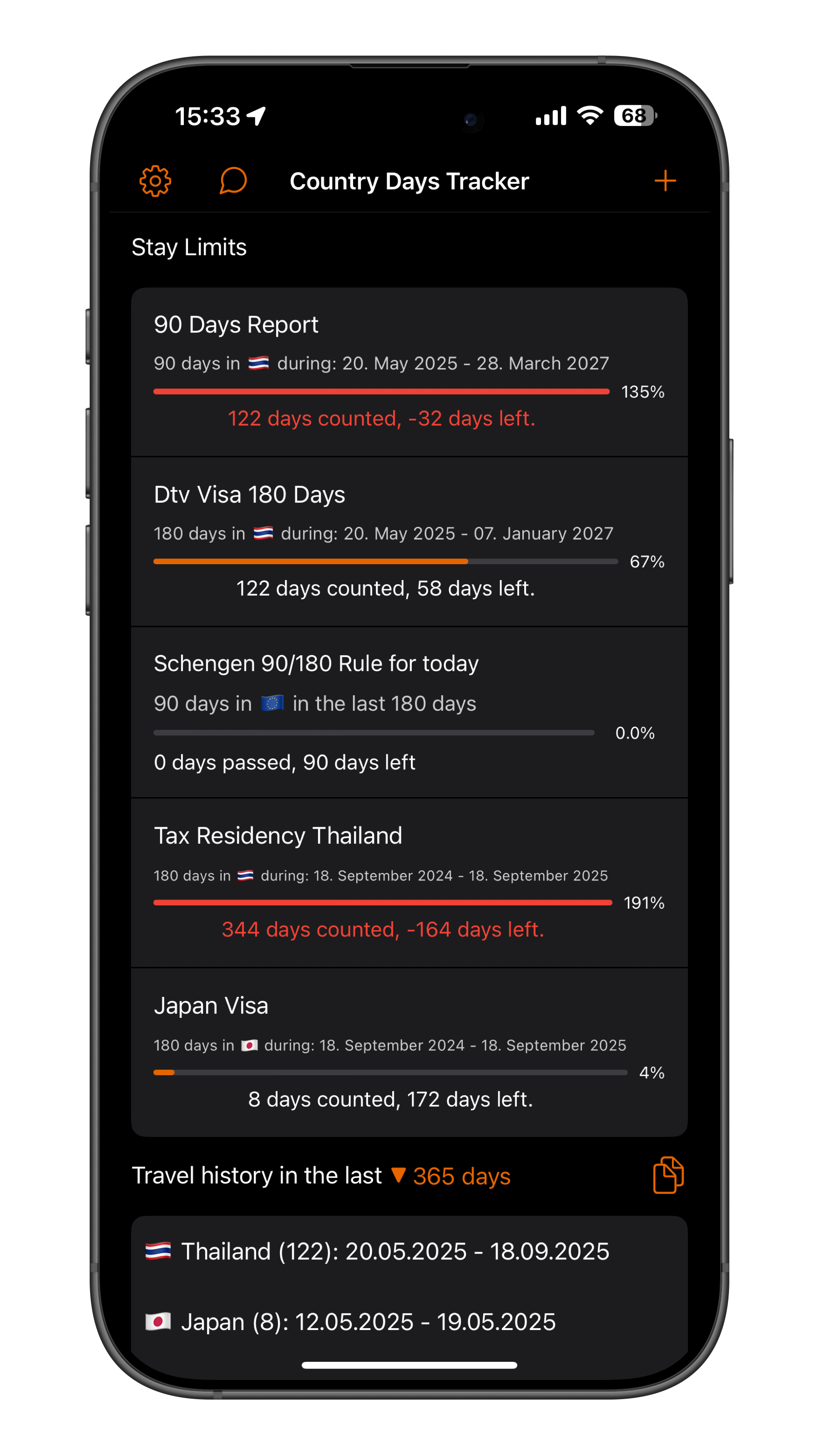This screenshot has width=819, height=1456.
Task: Open the Japan (8) trip entry
Action: click(x=367, y=1322)
